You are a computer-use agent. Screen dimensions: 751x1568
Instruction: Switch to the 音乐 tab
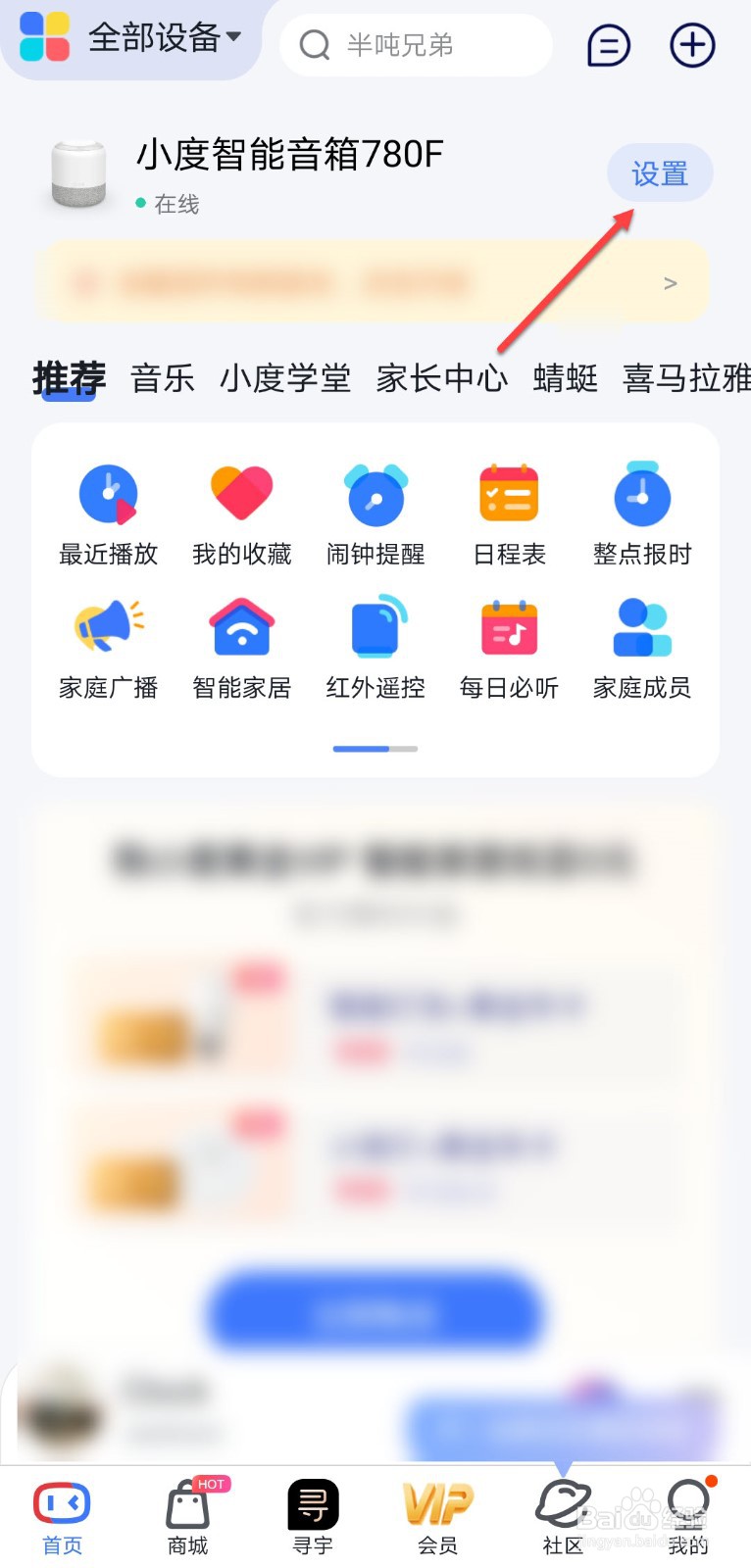(x=163, y=378)
